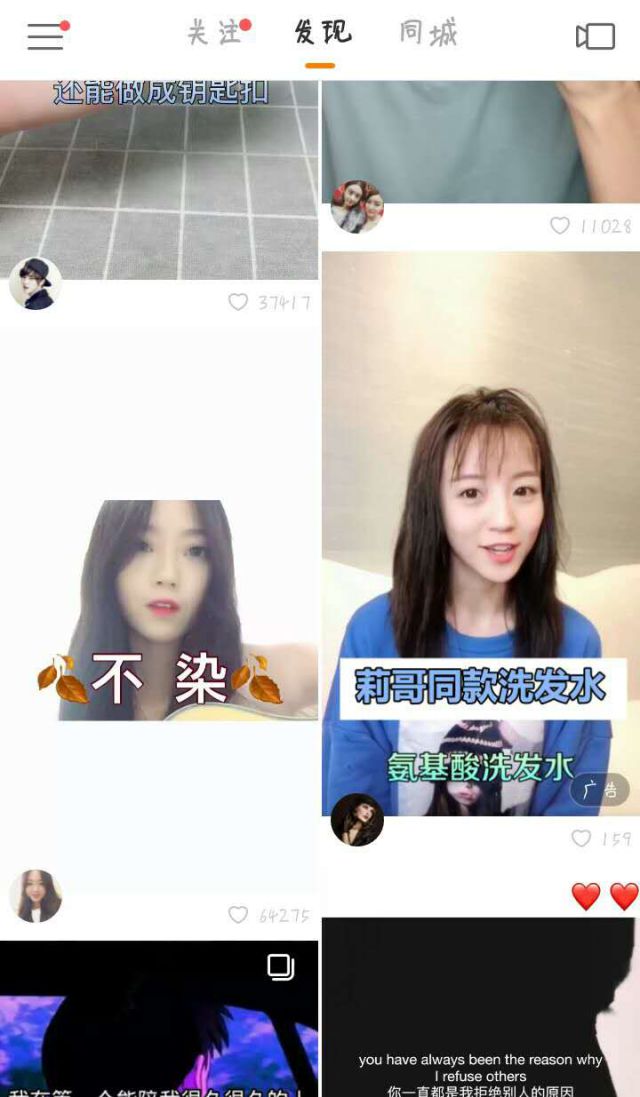Like the video with 11028 likes

[x=560, y=227]
